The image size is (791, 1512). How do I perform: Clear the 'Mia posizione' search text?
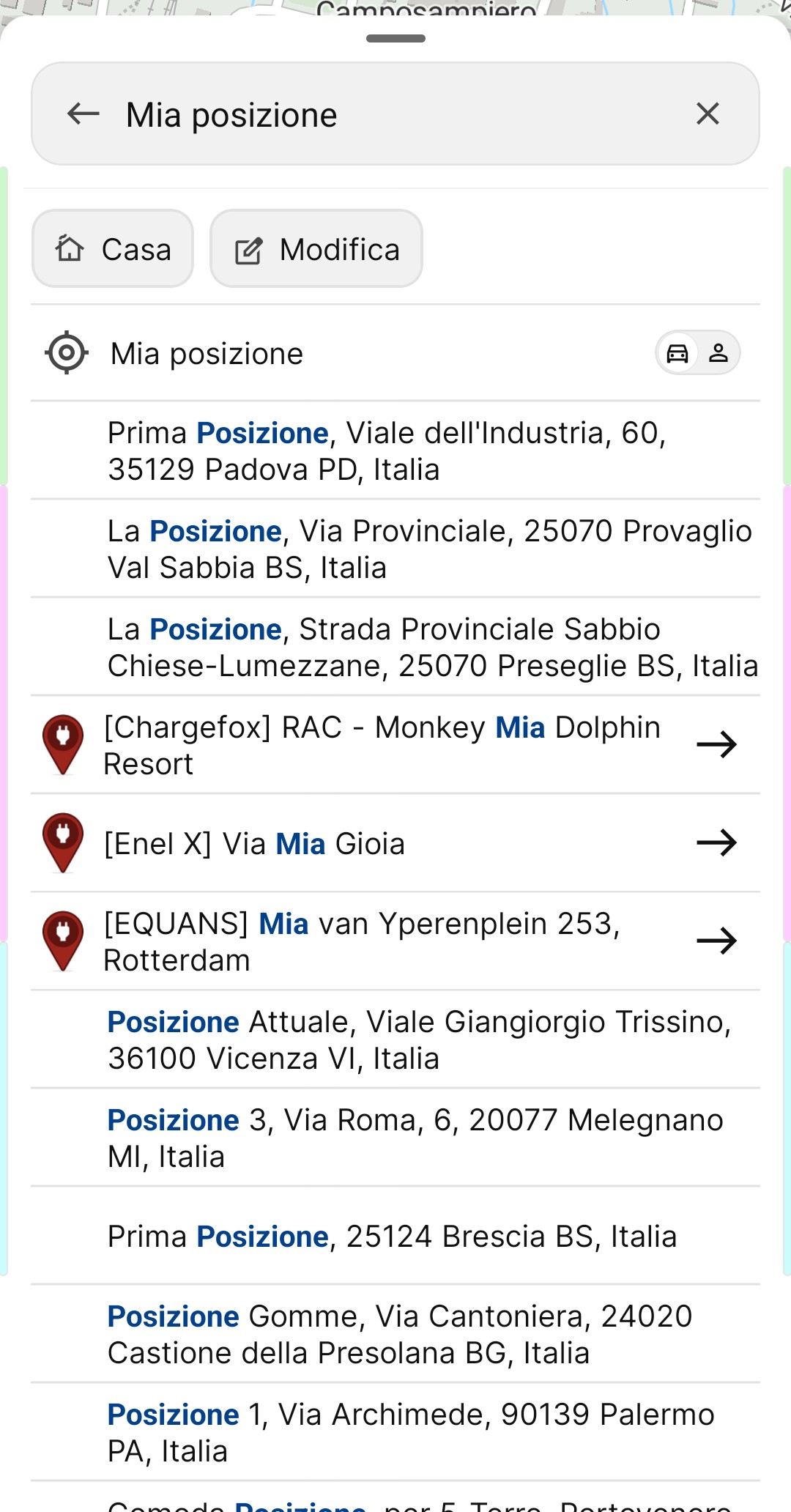tap(708, 114)
